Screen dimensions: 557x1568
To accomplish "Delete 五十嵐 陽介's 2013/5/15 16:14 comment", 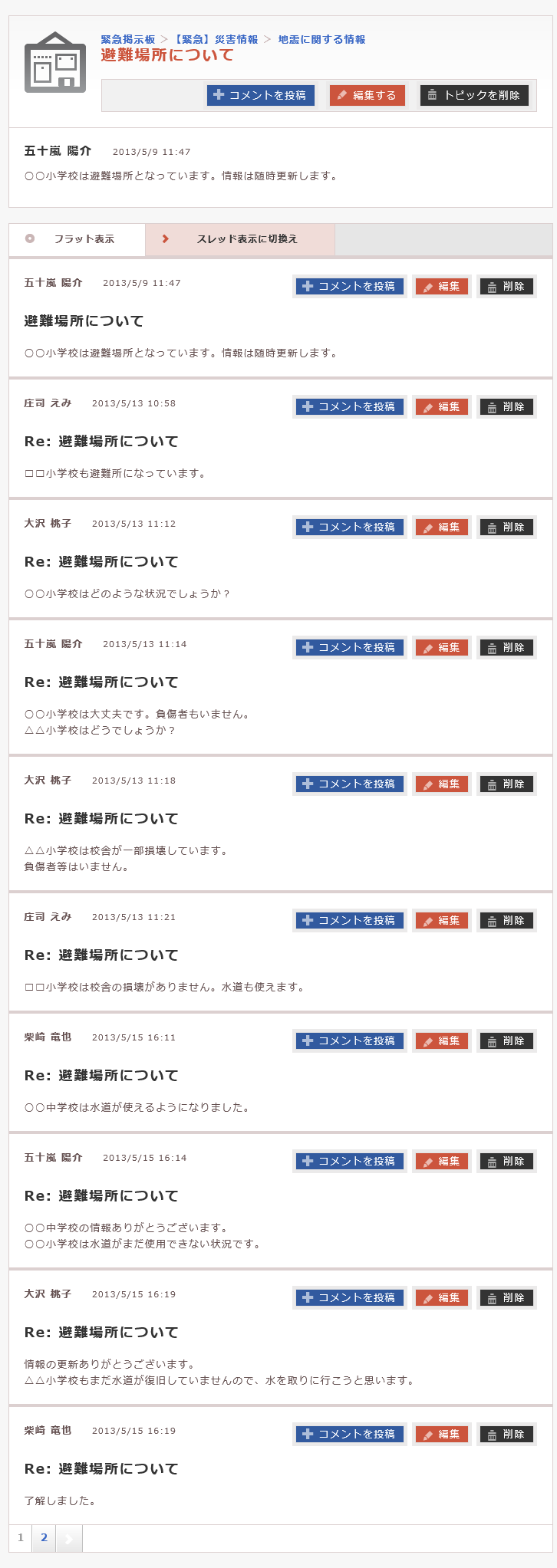I will click(x=506, y=1161).
